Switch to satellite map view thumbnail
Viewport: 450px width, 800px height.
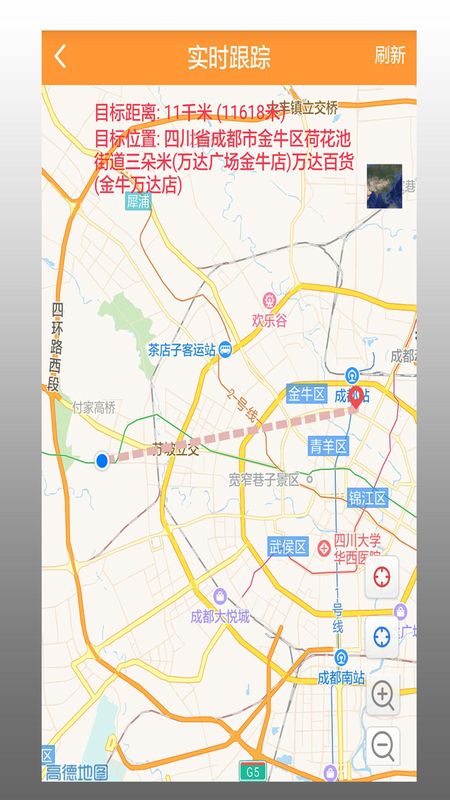click(x=384, y=186)
